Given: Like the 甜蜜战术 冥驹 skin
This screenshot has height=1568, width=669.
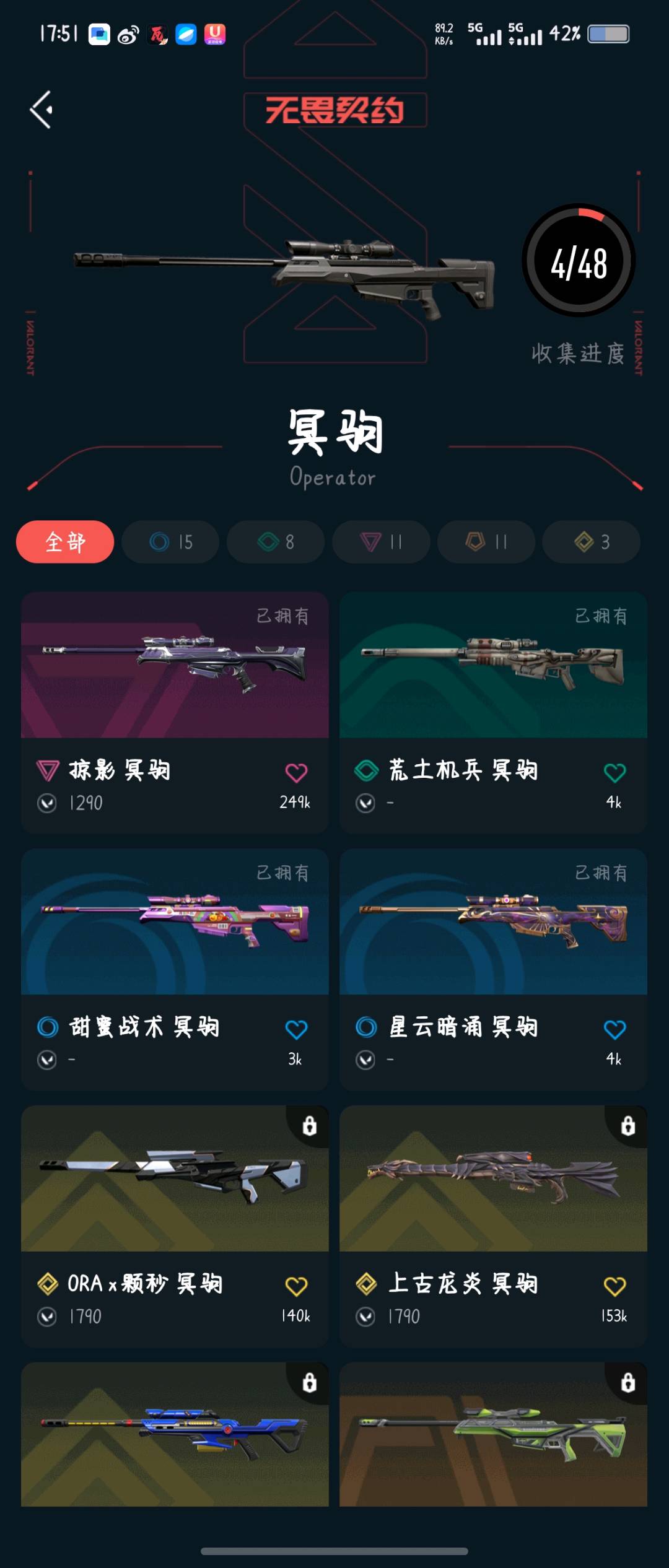Looking at the screenshot, I should coord(296,1029).
